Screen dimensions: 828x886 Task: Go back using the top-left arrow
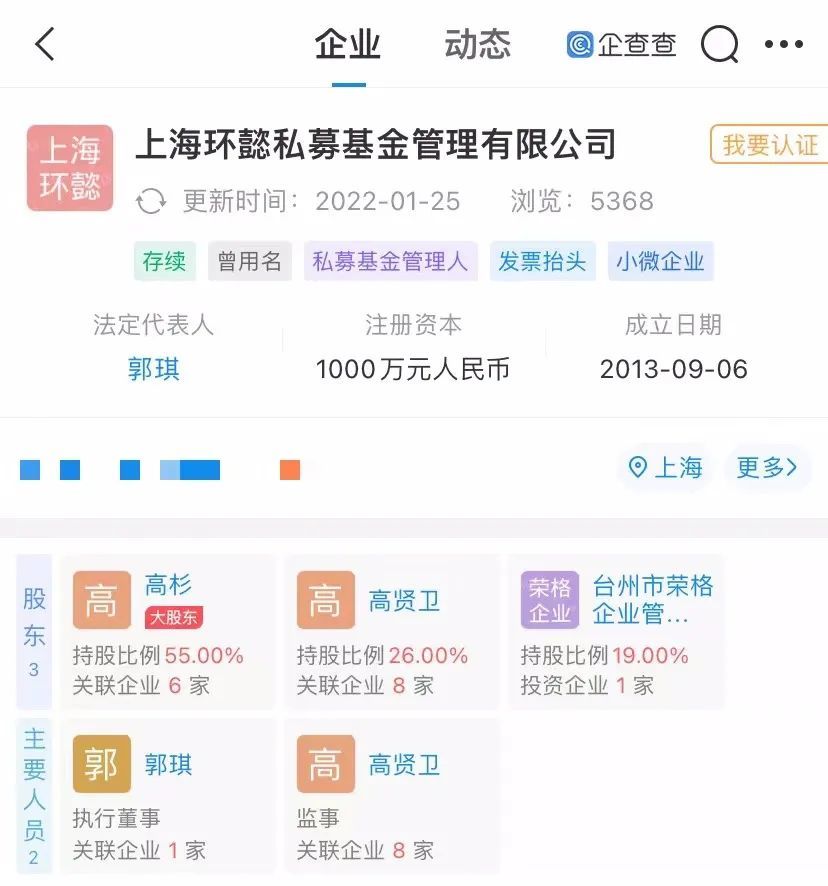(x=45, y=44)
